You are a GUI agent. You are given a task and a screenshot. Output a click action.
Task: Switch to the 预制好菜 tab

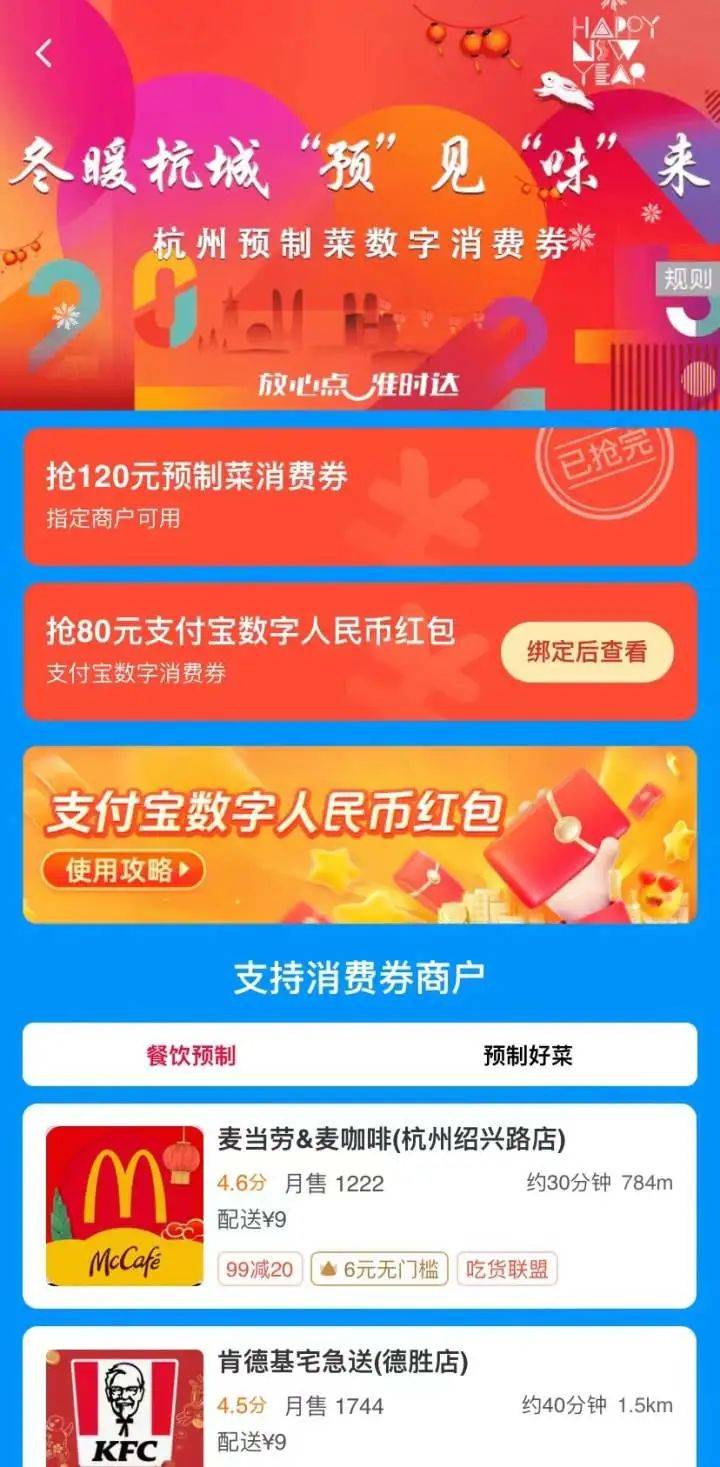[x=528, y=1055]
